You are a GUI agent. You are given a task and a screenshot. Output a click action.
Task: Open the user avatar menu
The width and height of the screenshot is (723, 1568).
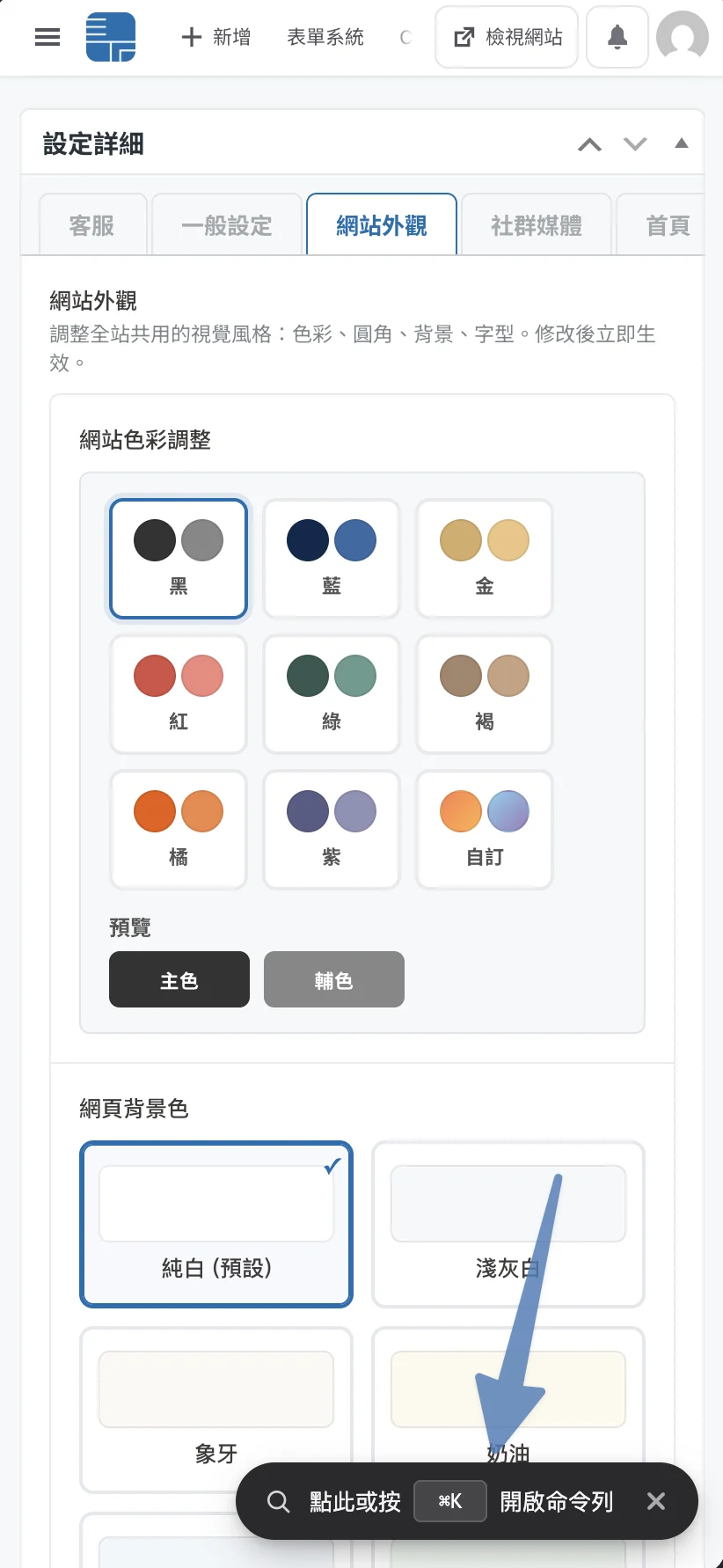click(x=682, y=37)
